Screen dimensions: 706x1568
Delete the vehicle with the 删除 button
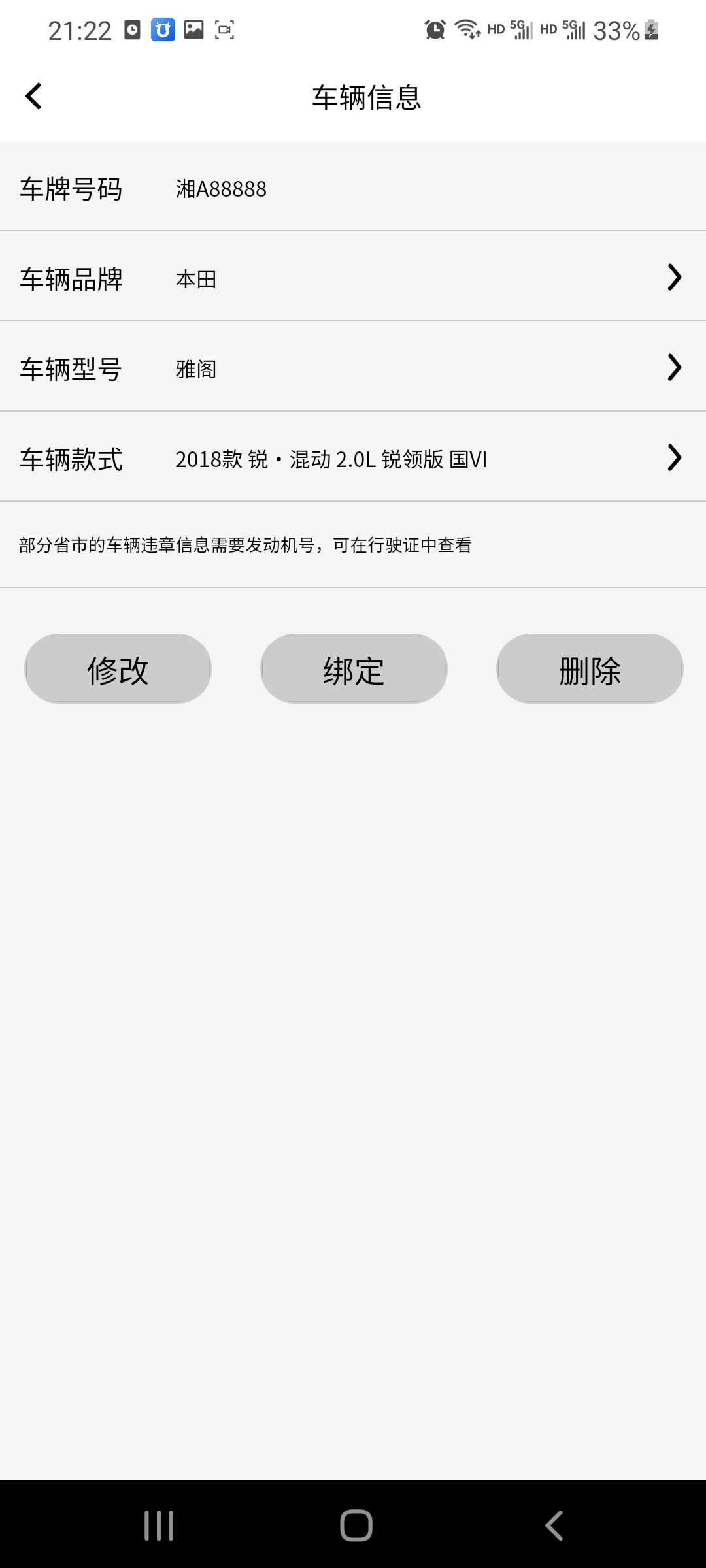tap(590, 670)
